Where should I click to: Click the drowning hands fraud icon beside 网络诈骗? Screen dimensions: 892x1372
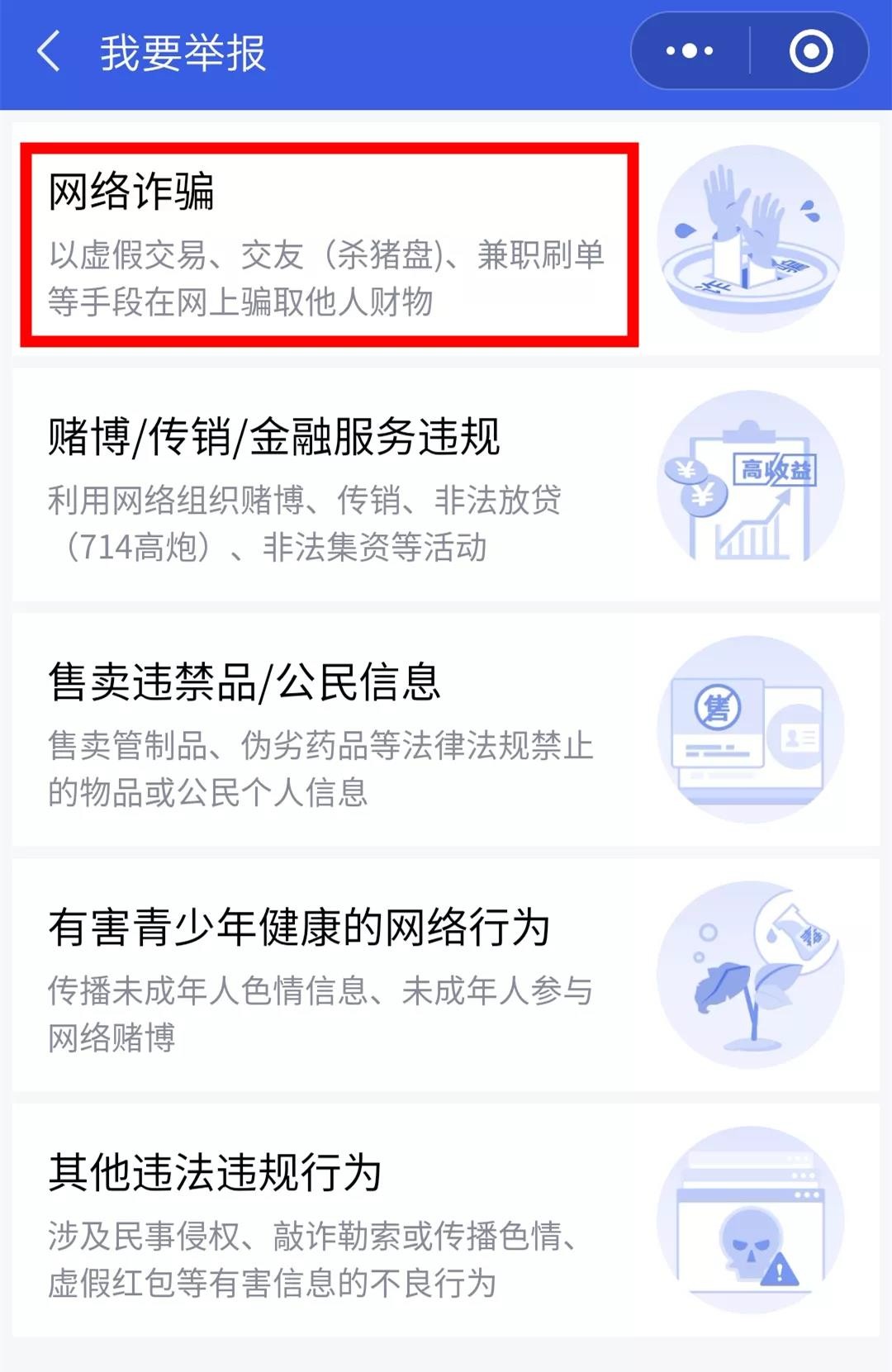tap(750, 240)
